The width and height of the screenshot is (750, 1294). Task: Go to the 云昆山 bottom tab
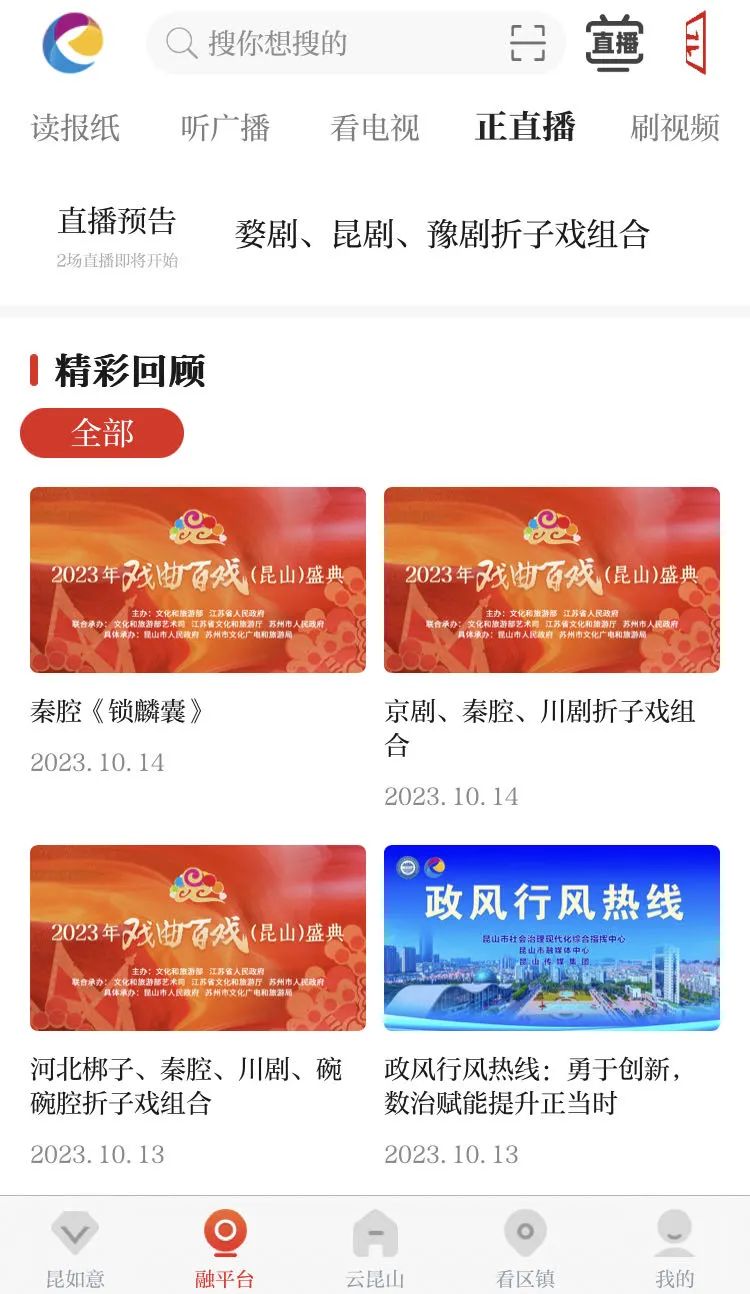click(375, 1248)
